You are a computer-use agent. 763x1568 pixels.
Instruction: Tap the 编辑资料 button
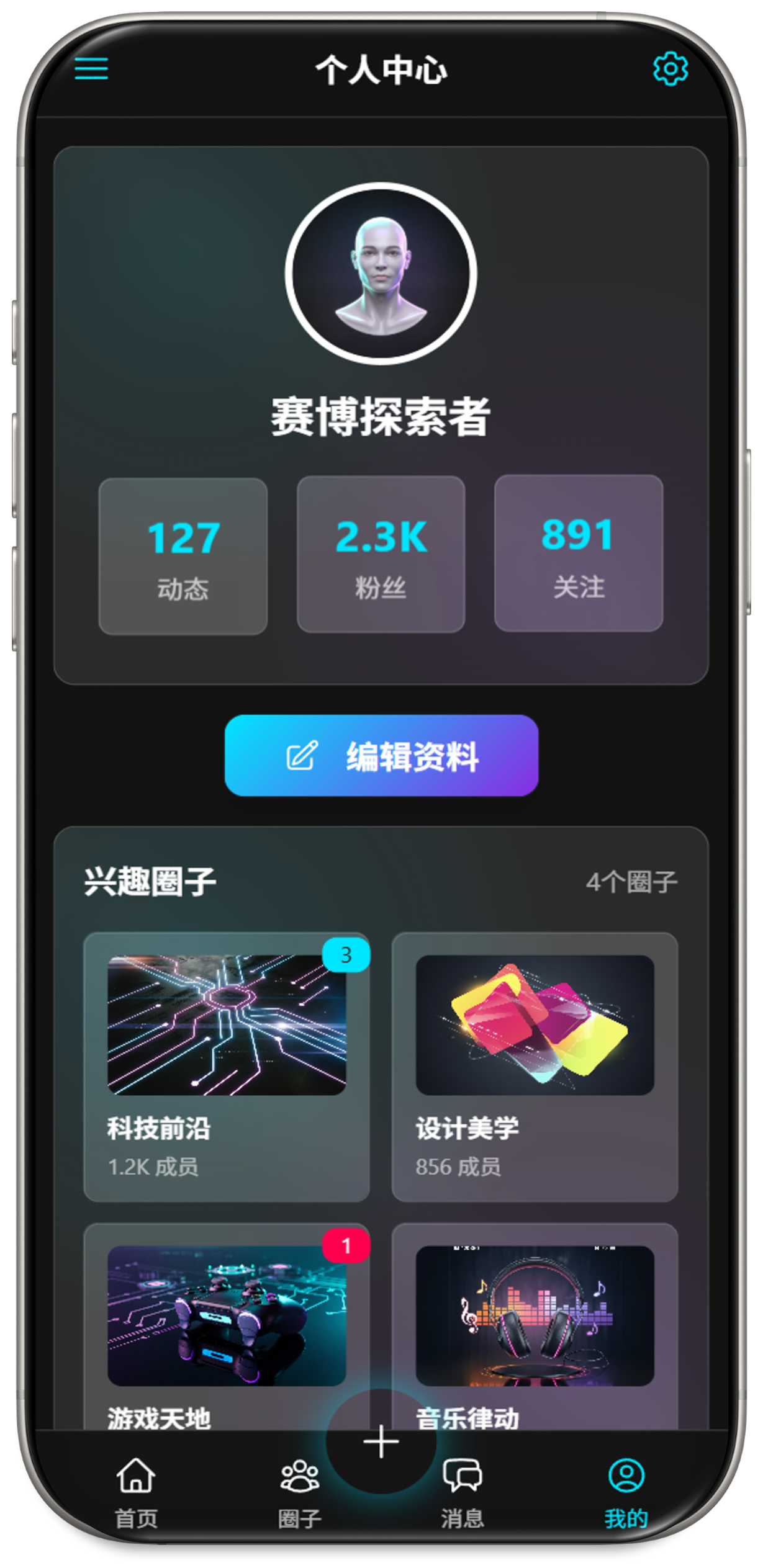tap(381, 755)
